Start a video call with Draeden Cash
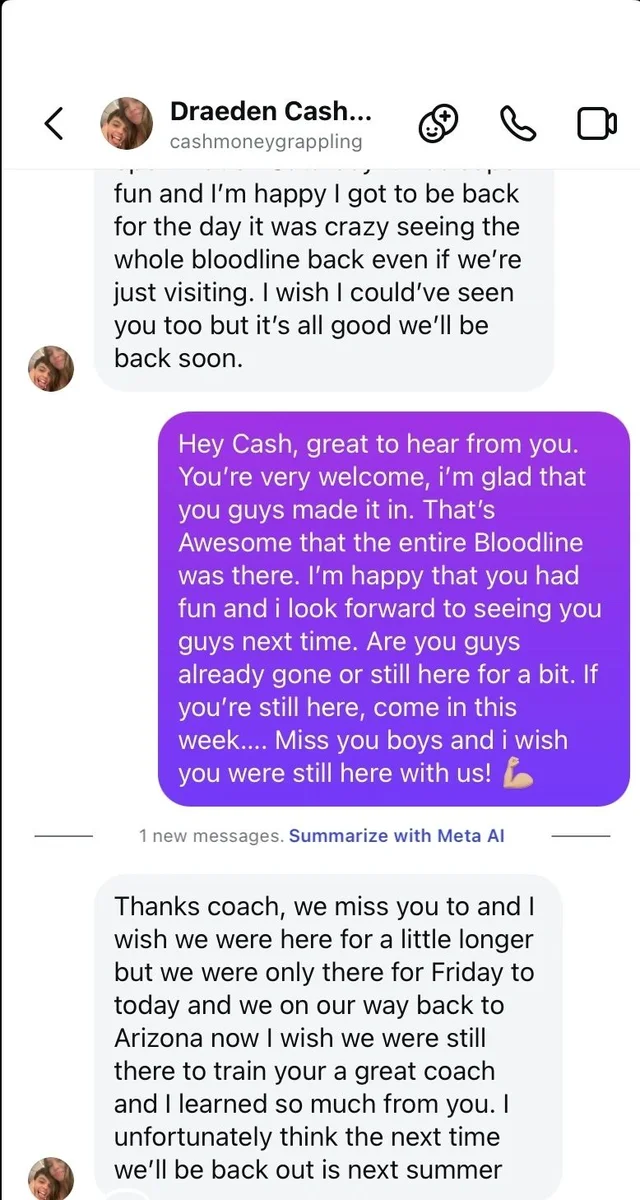Viewport: 640px width, 1200px height. tap(597, 124)
